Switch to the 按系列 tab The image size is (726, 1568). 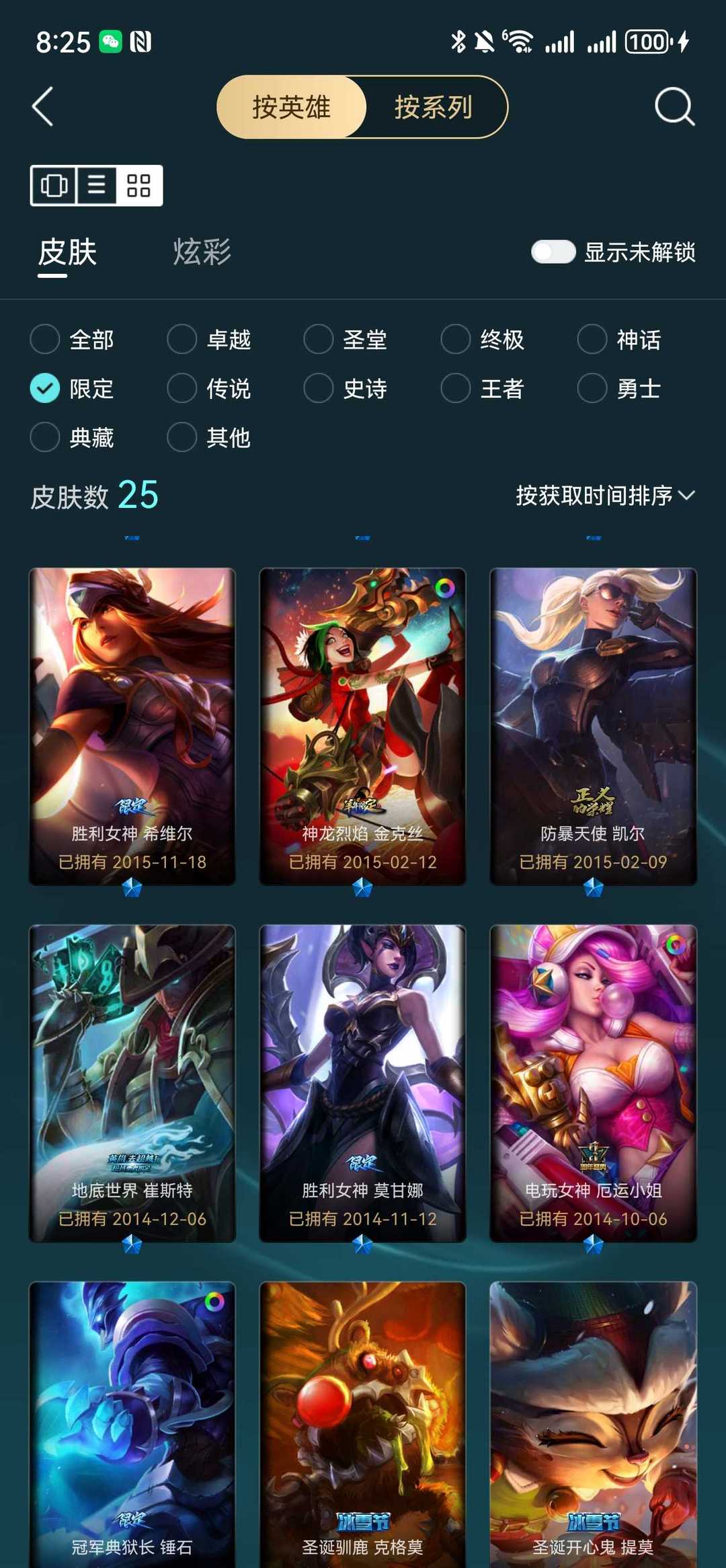[x=432, y=106]
